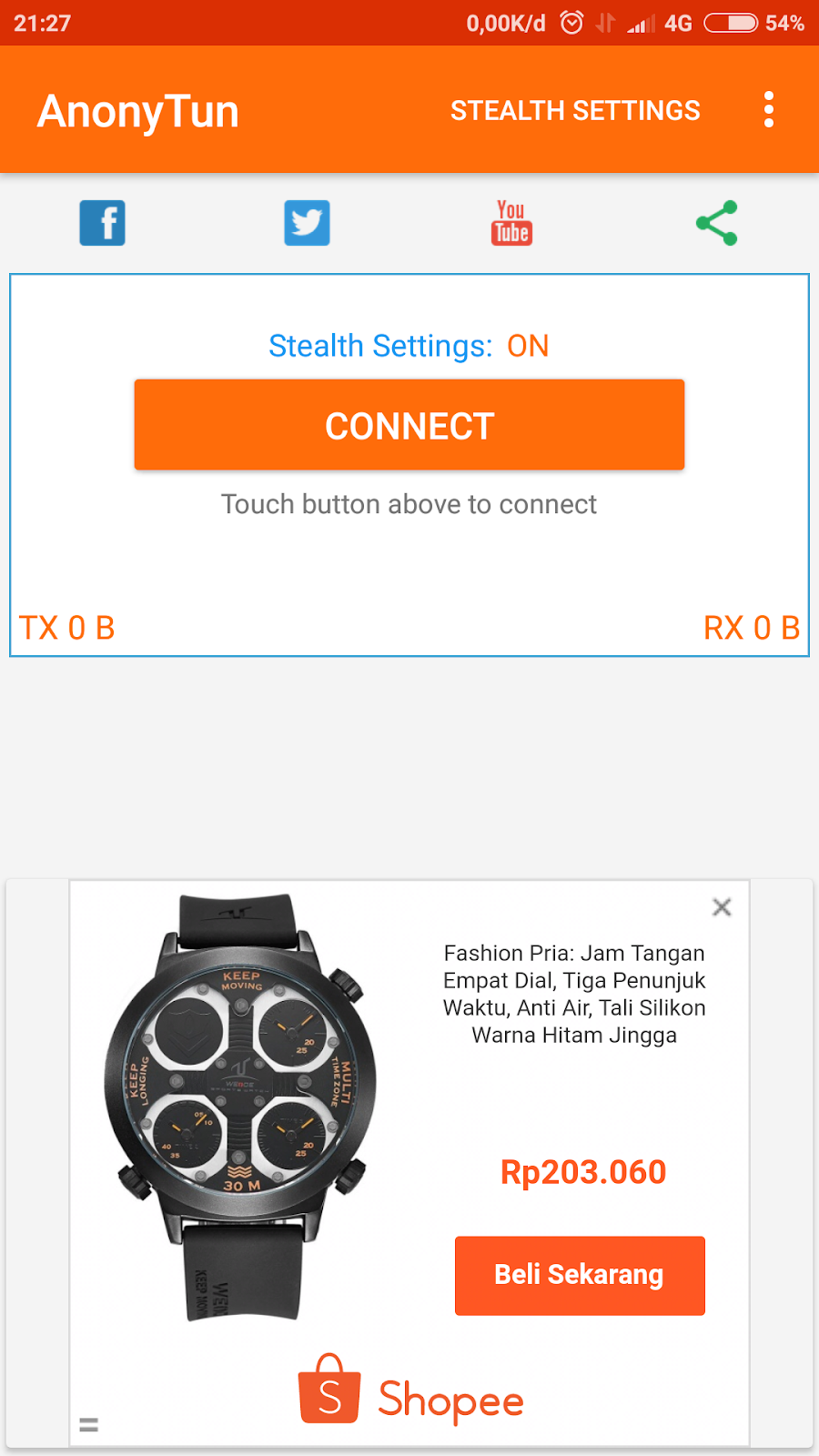Tap Beli Sekarang in the ad
The height and width of the screenshot is (1456, 819).
click(x=580, y=1275)
